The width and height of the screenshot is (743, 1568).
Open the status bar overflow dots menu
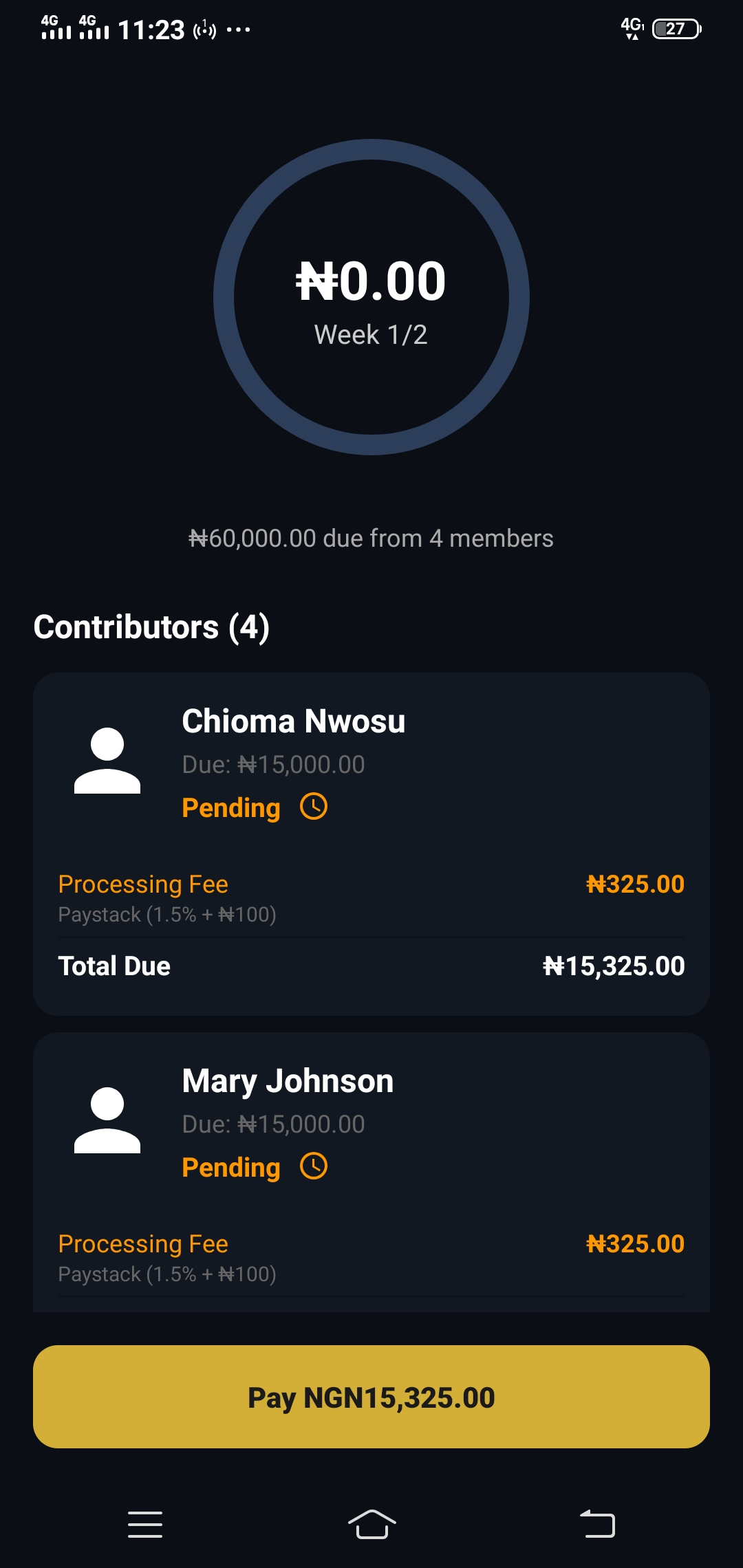[237, 30]
